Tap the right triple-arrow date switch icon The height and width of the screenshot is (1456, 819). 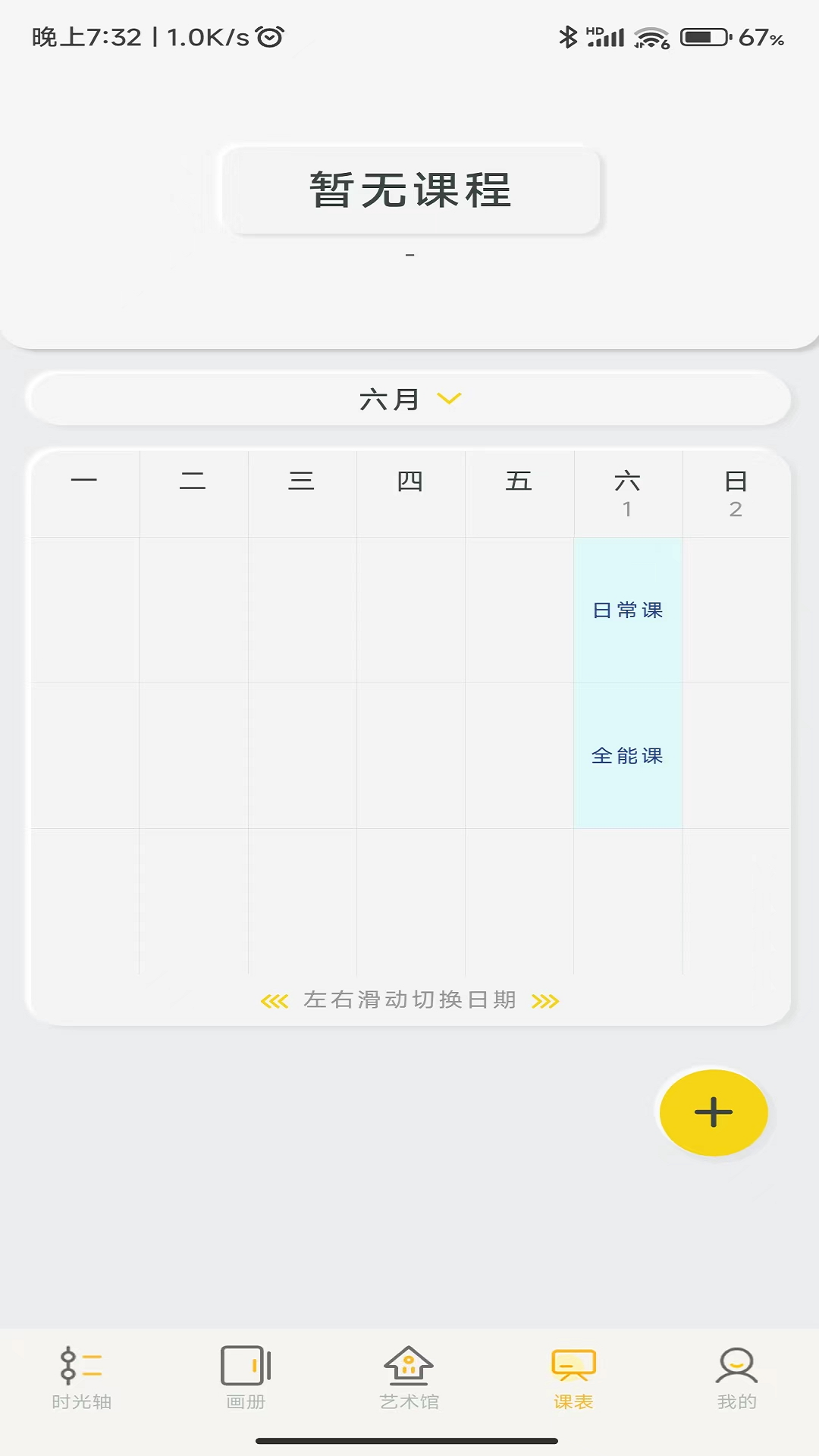(545, 999)
